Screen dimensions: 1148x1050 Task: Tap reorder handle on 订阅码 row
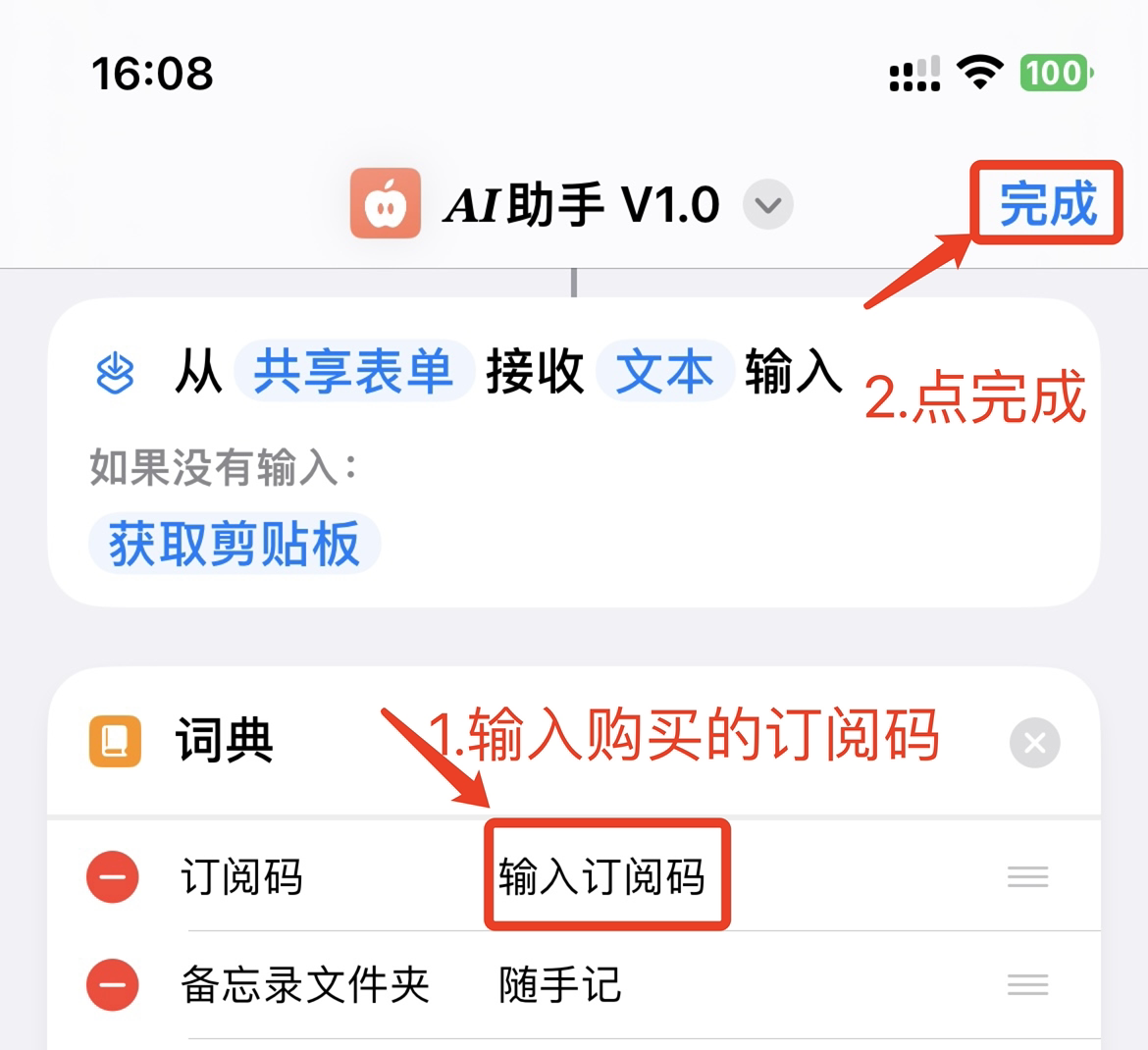tap(1027, 876)
